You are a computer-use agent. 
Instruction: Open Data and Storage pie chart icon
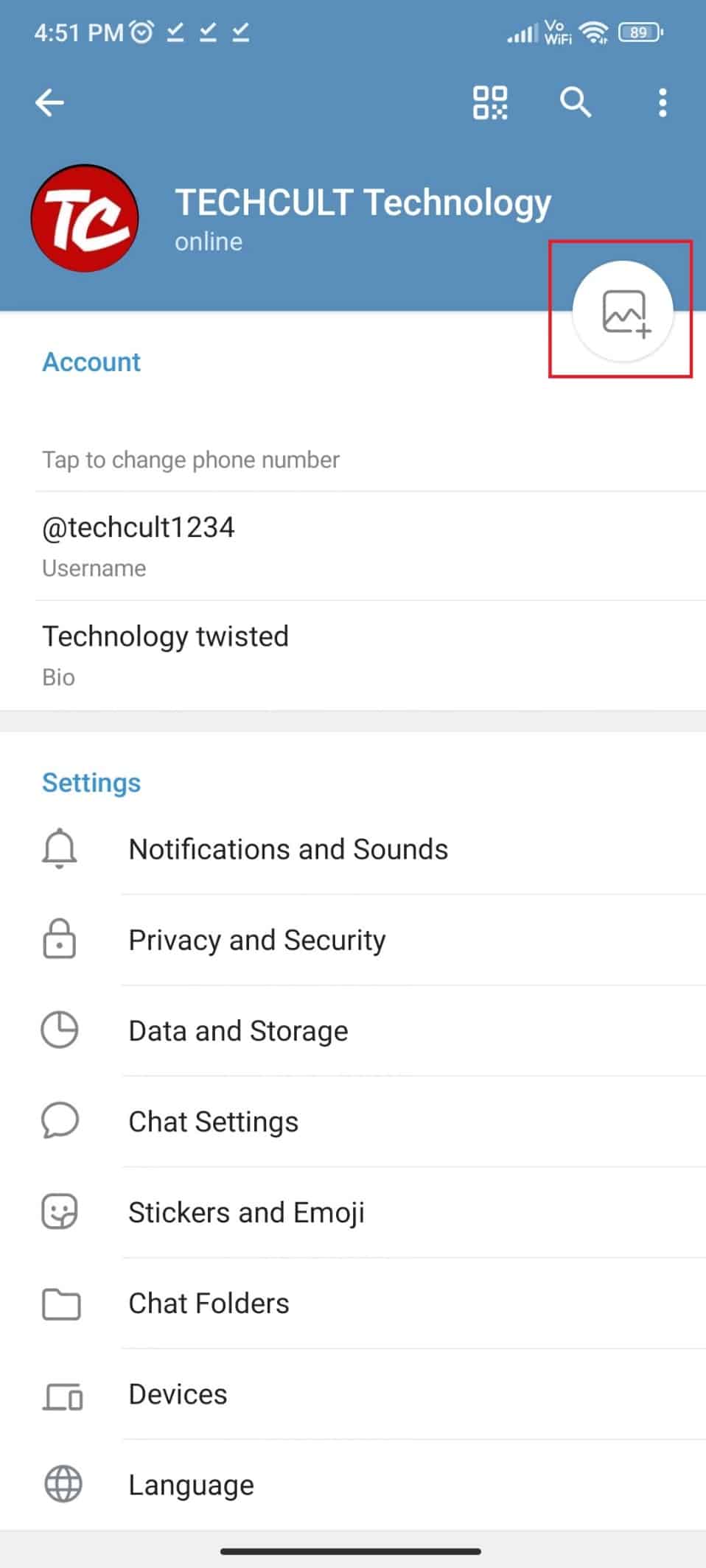60,1030
